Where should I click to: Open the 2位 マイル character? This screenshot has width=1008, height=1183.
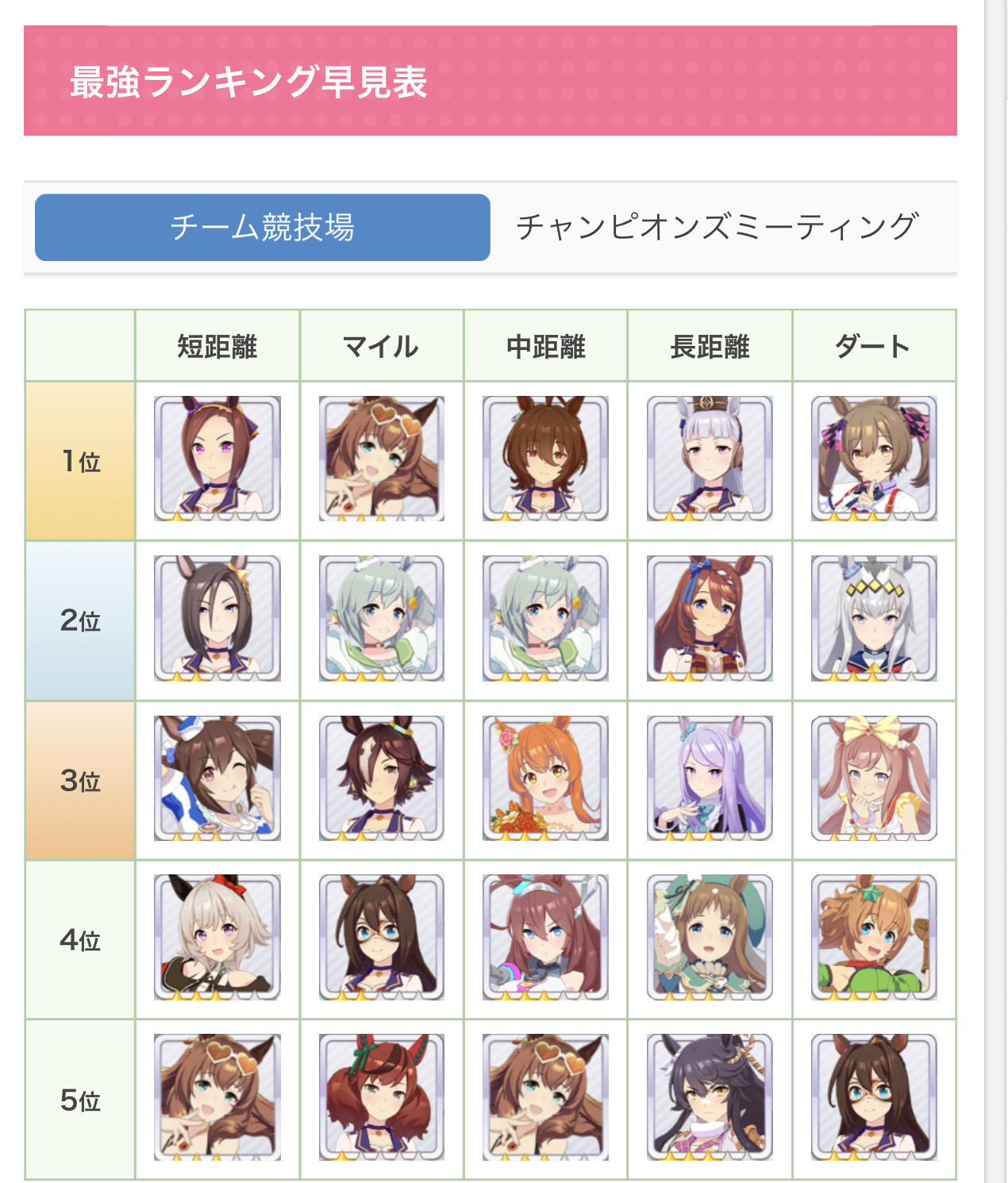point(382,618)
